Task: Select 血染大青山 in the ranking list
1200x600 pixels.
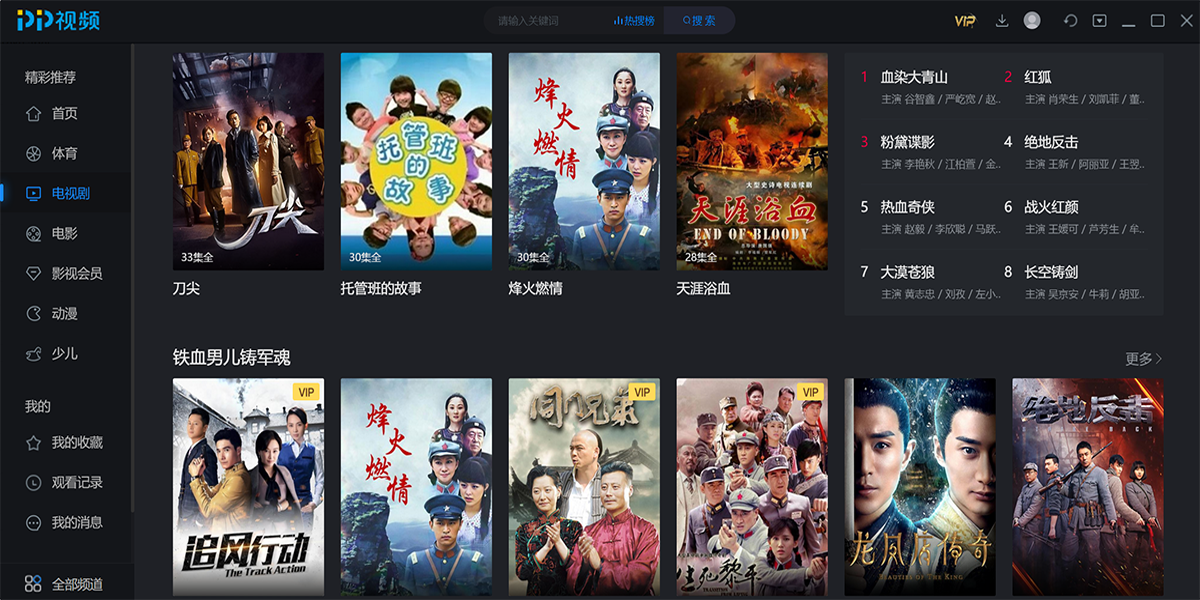Action: [x=914, y=77]
